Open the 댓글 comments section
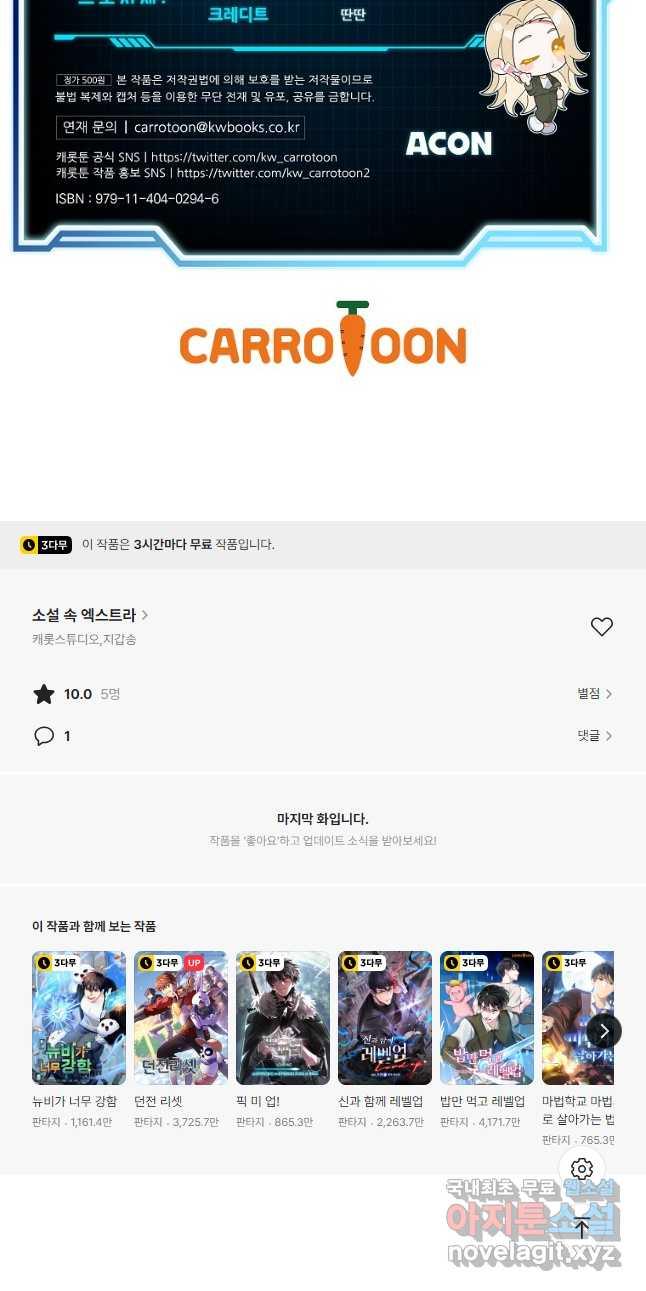The width and height of the screenshot is (646, 1291). pos(594,736)
